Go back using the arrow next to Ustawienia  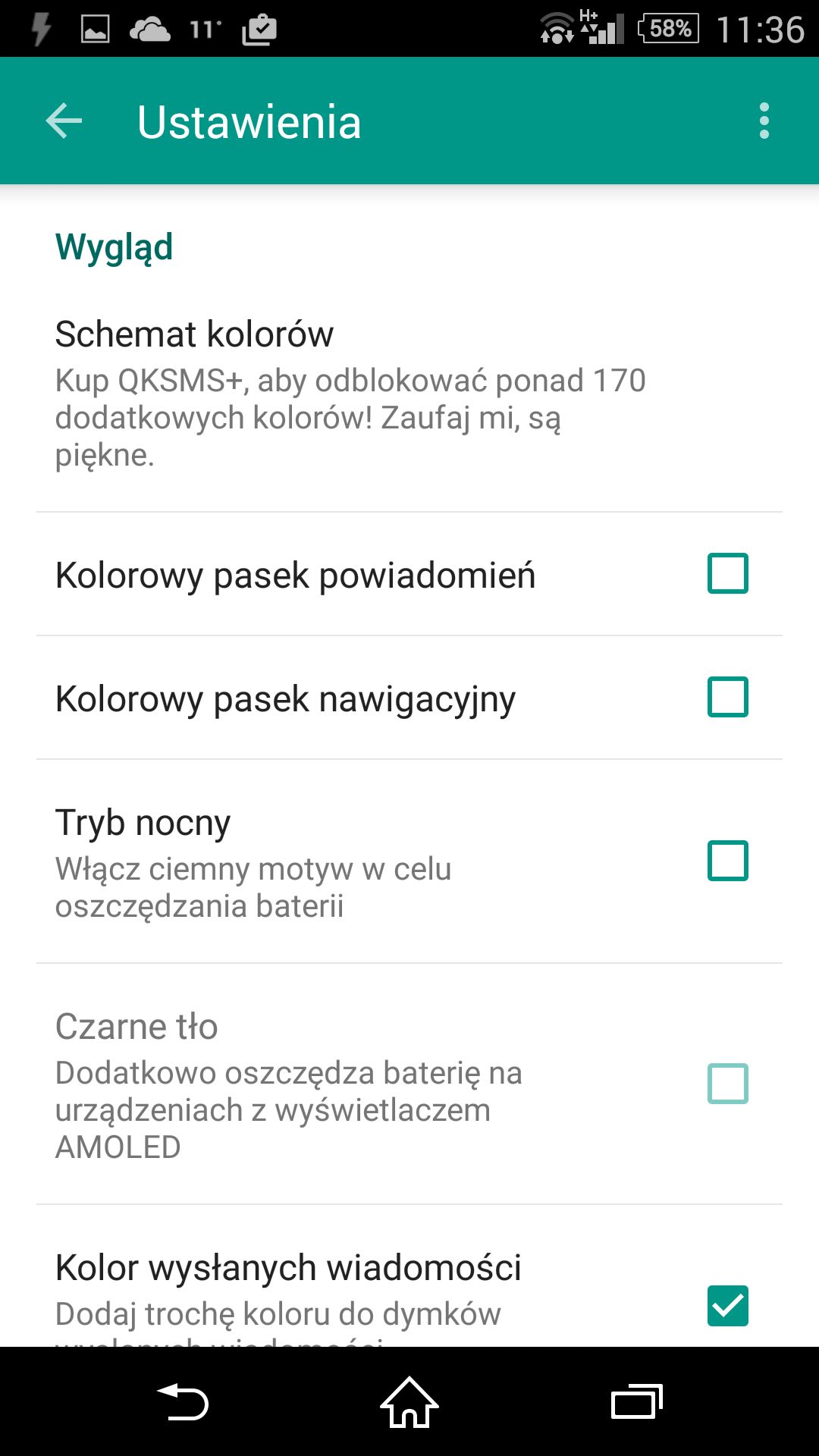point(64,121)
